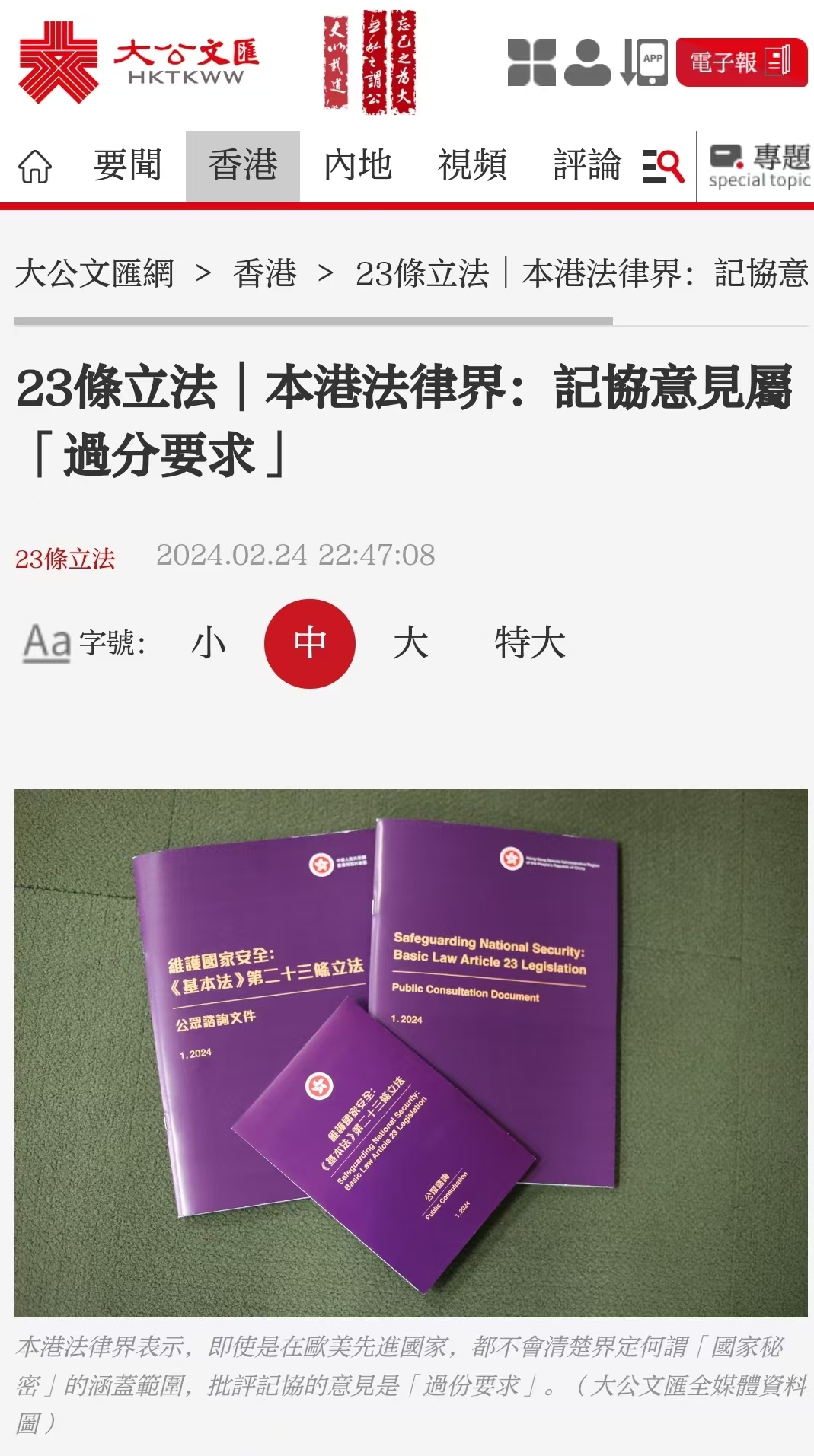
Task: Set font size to 中
Action: pos(310,643)
